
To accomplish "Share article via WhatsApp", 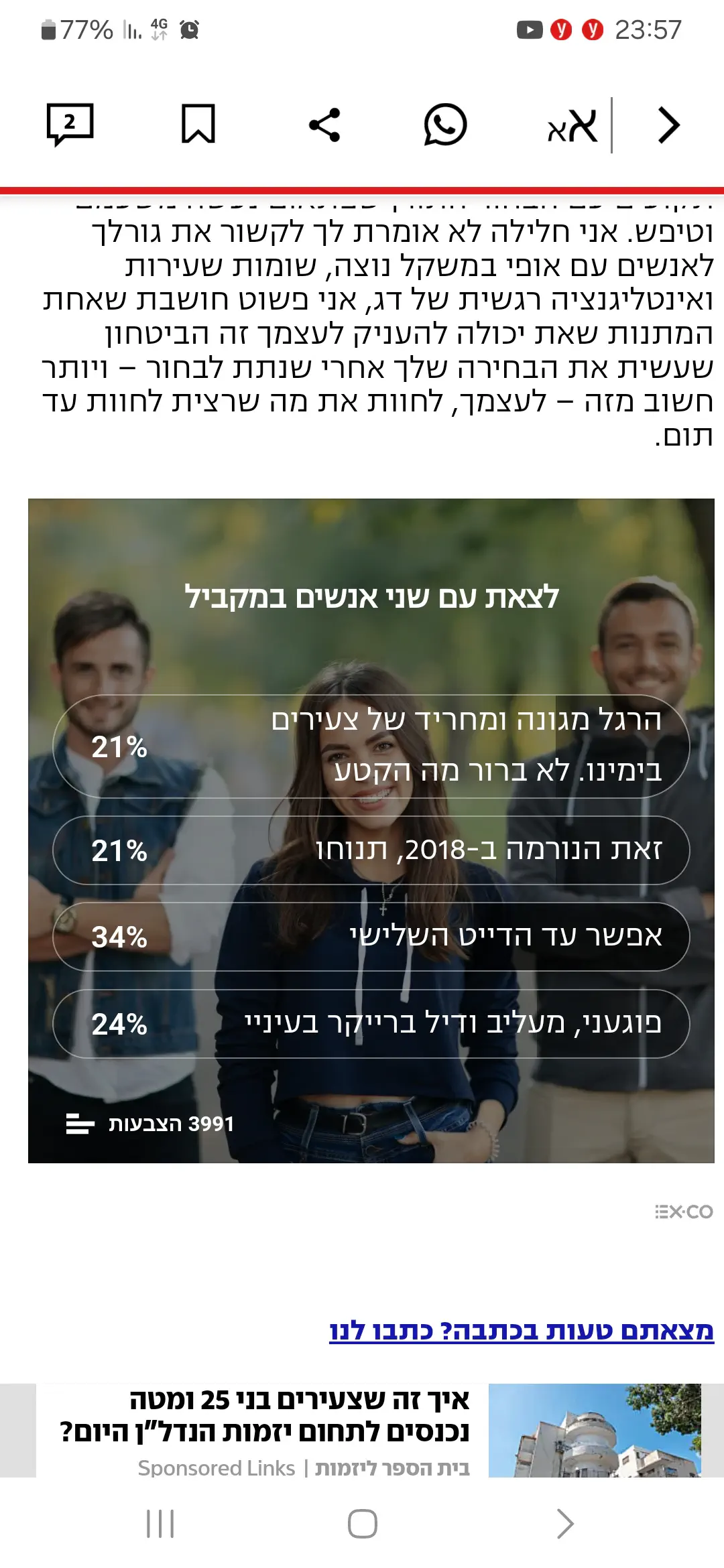I will pos(444,125).
